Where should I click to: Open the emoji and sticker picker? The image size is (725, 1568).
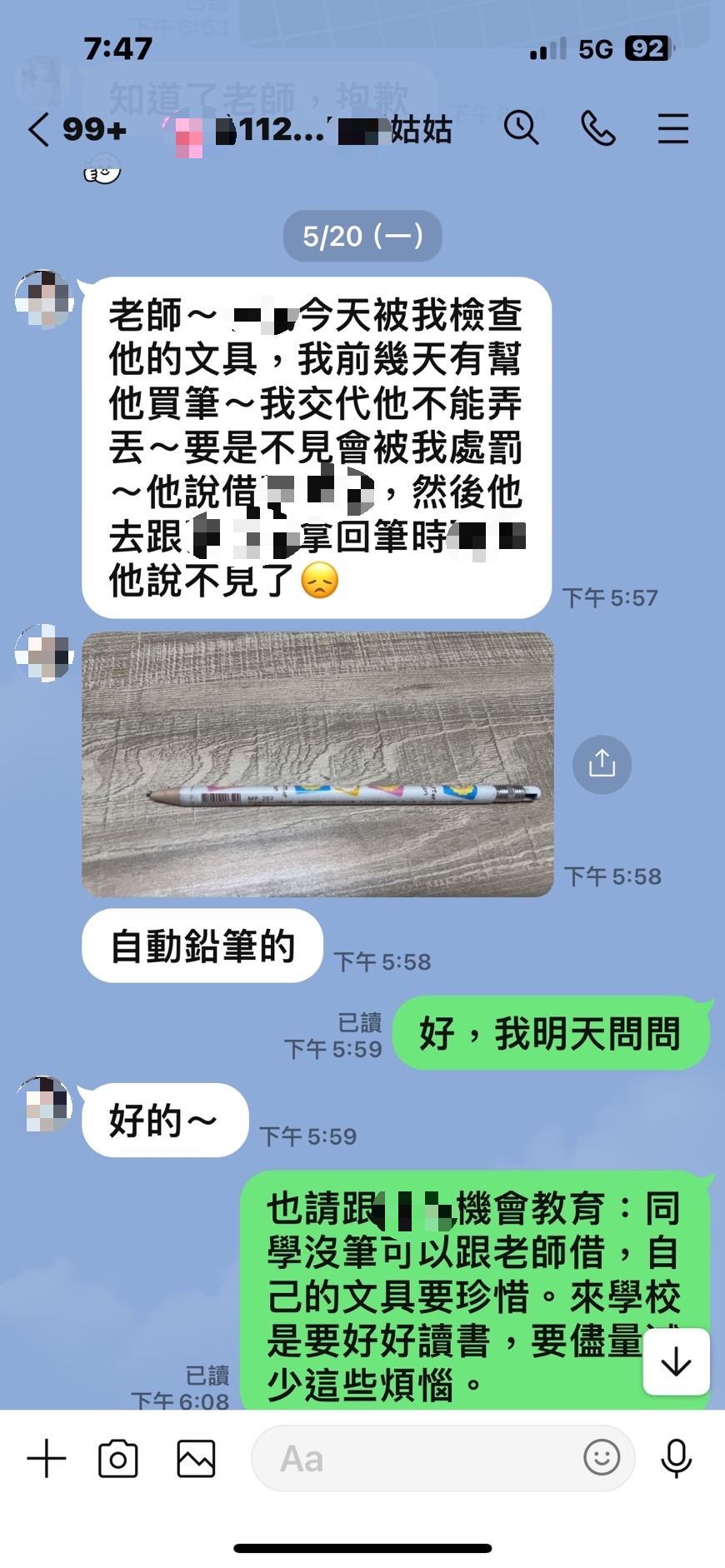pos(602,1458)
